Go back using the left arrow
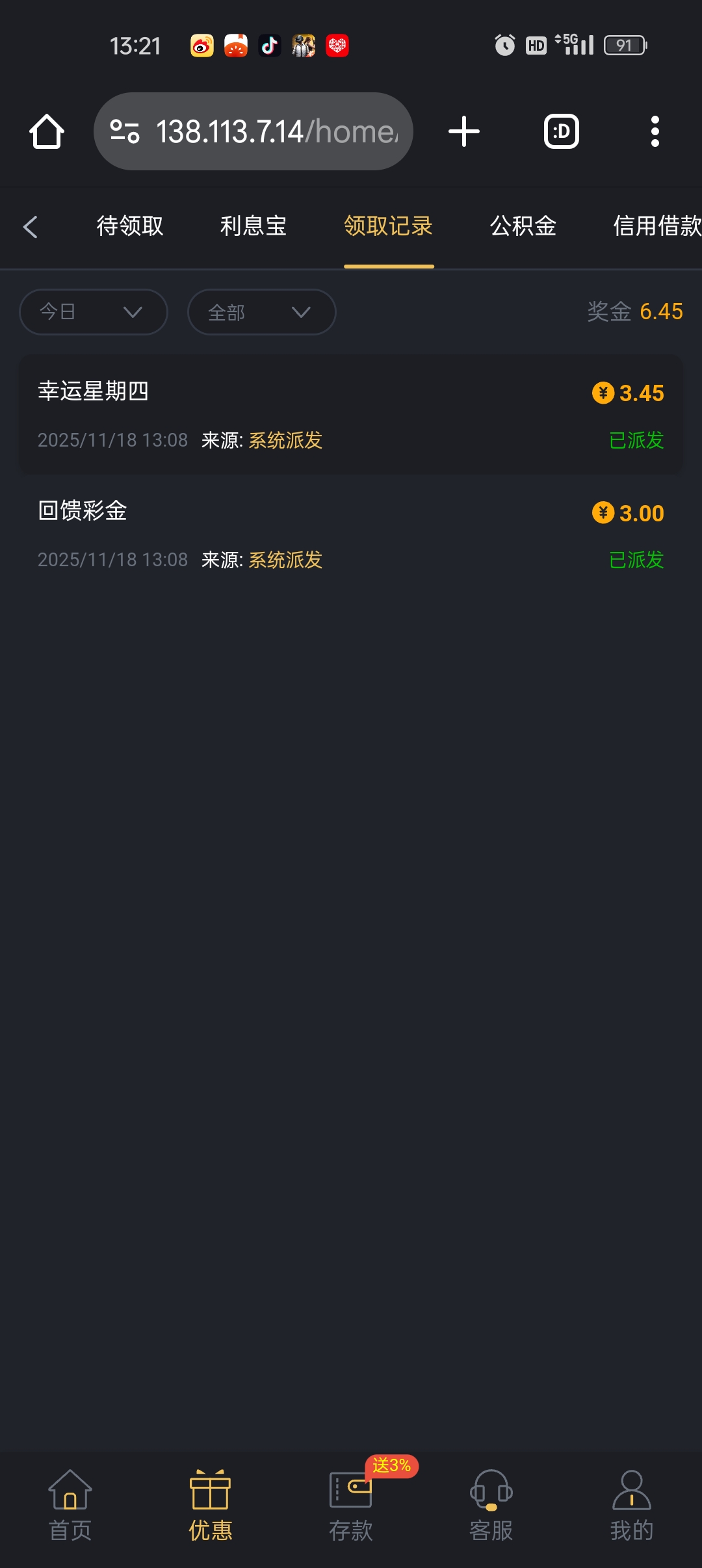 click(30, 227)
